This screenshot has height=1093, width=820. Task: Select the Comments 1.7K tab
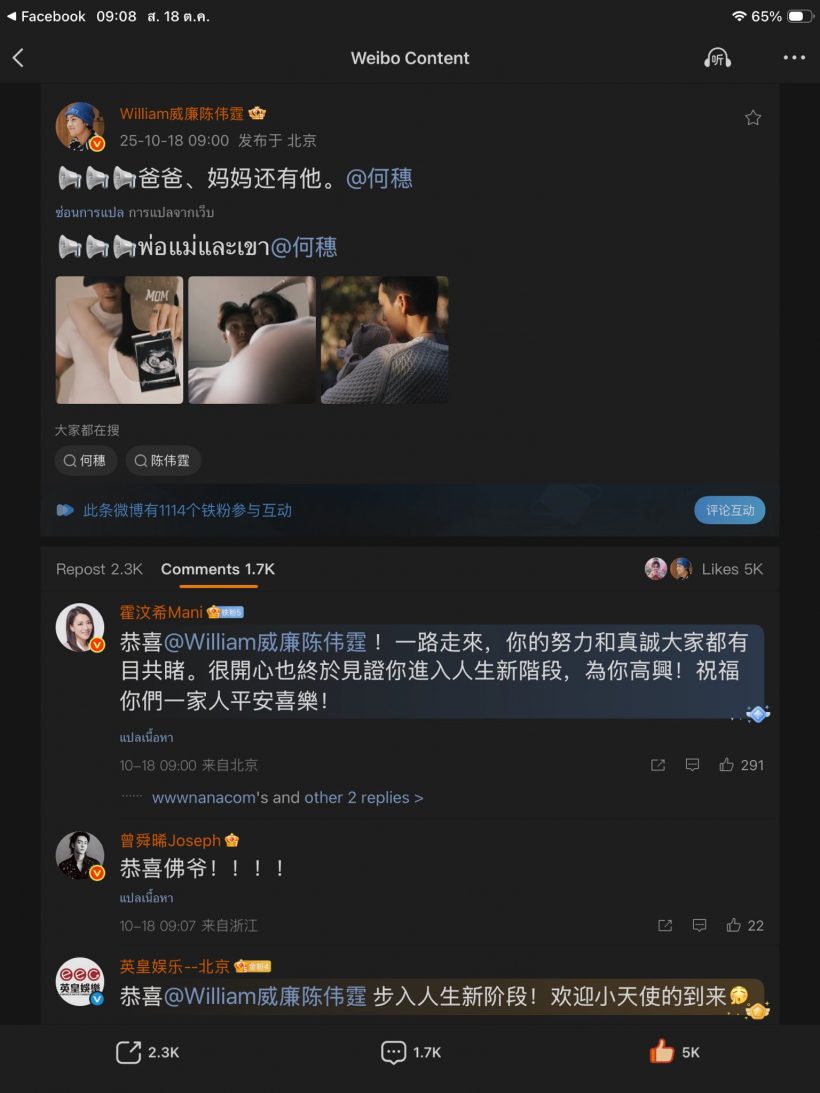218,569
